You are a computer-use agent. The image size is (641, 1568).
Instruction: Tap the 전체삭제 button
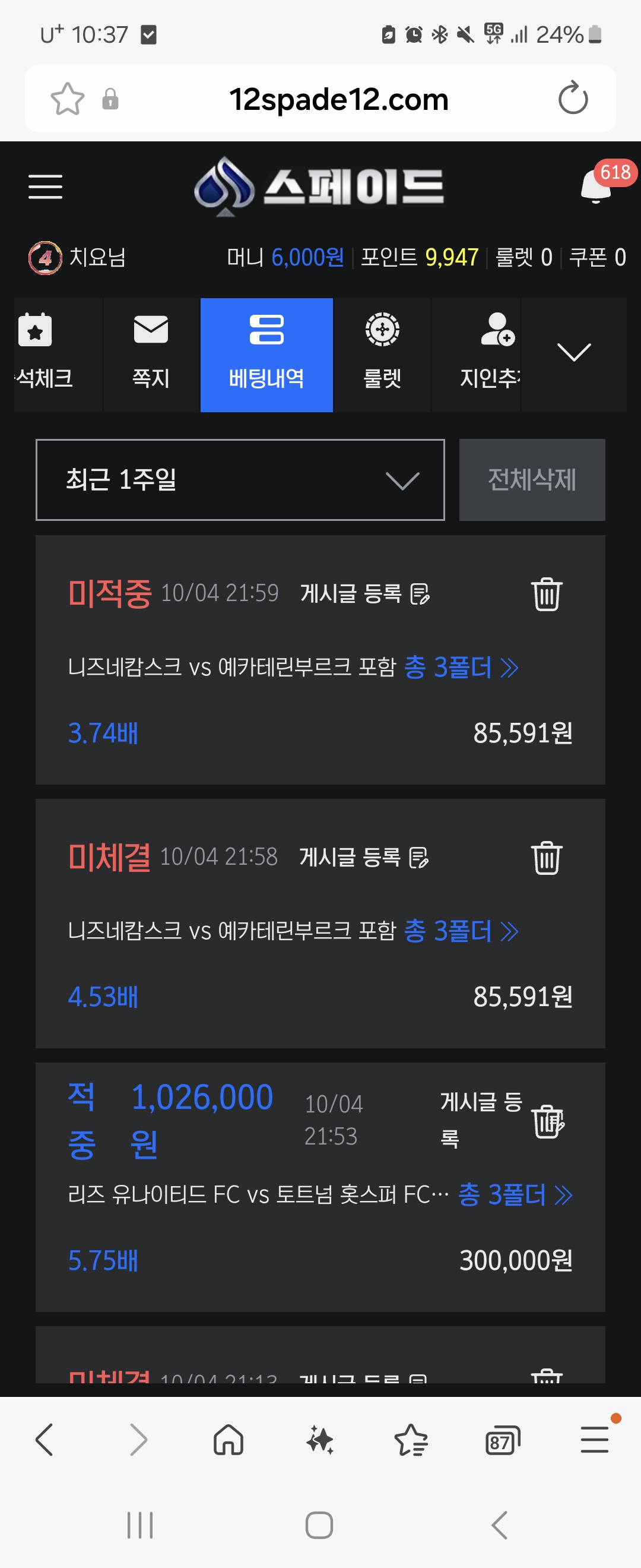tap(532, 480)
